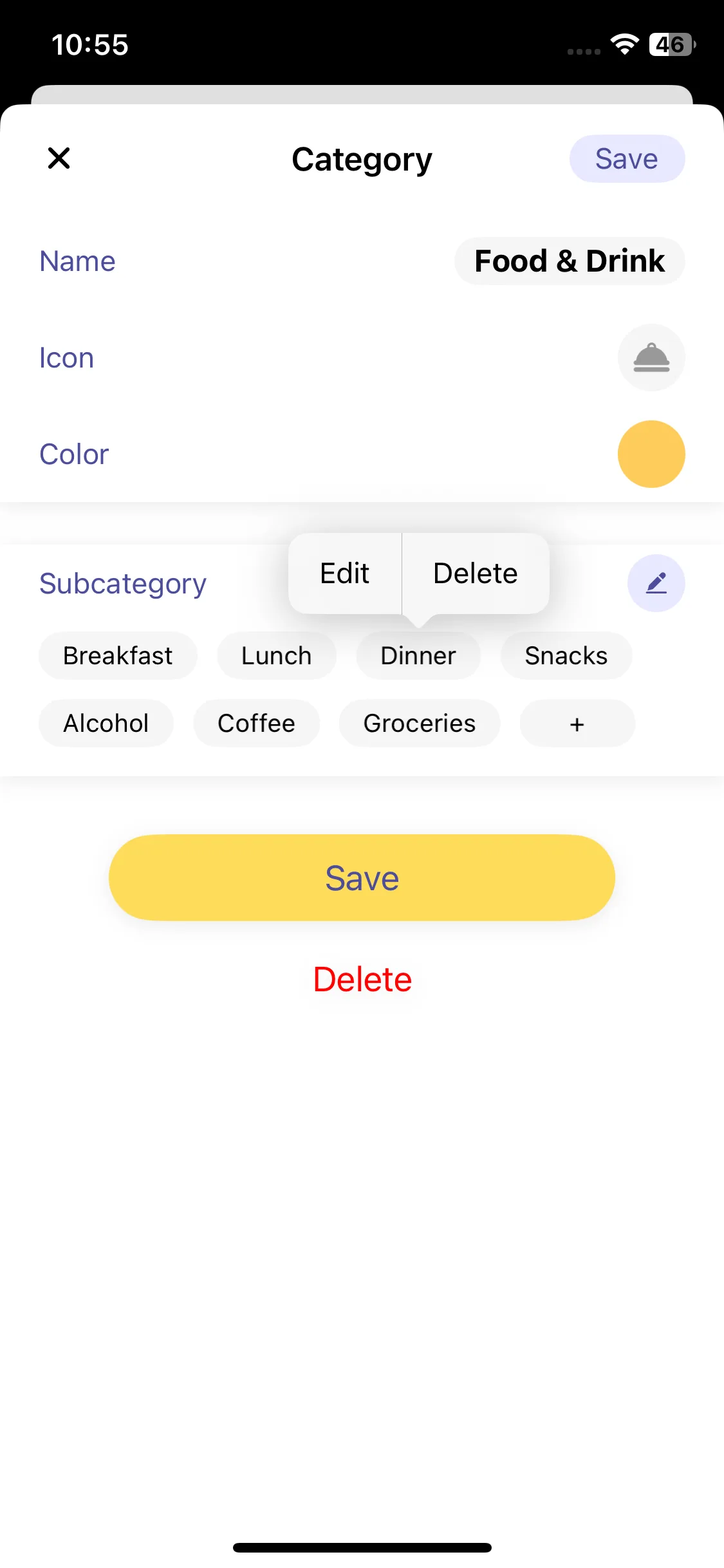Open the yellow color picker

tap(651, 454)
